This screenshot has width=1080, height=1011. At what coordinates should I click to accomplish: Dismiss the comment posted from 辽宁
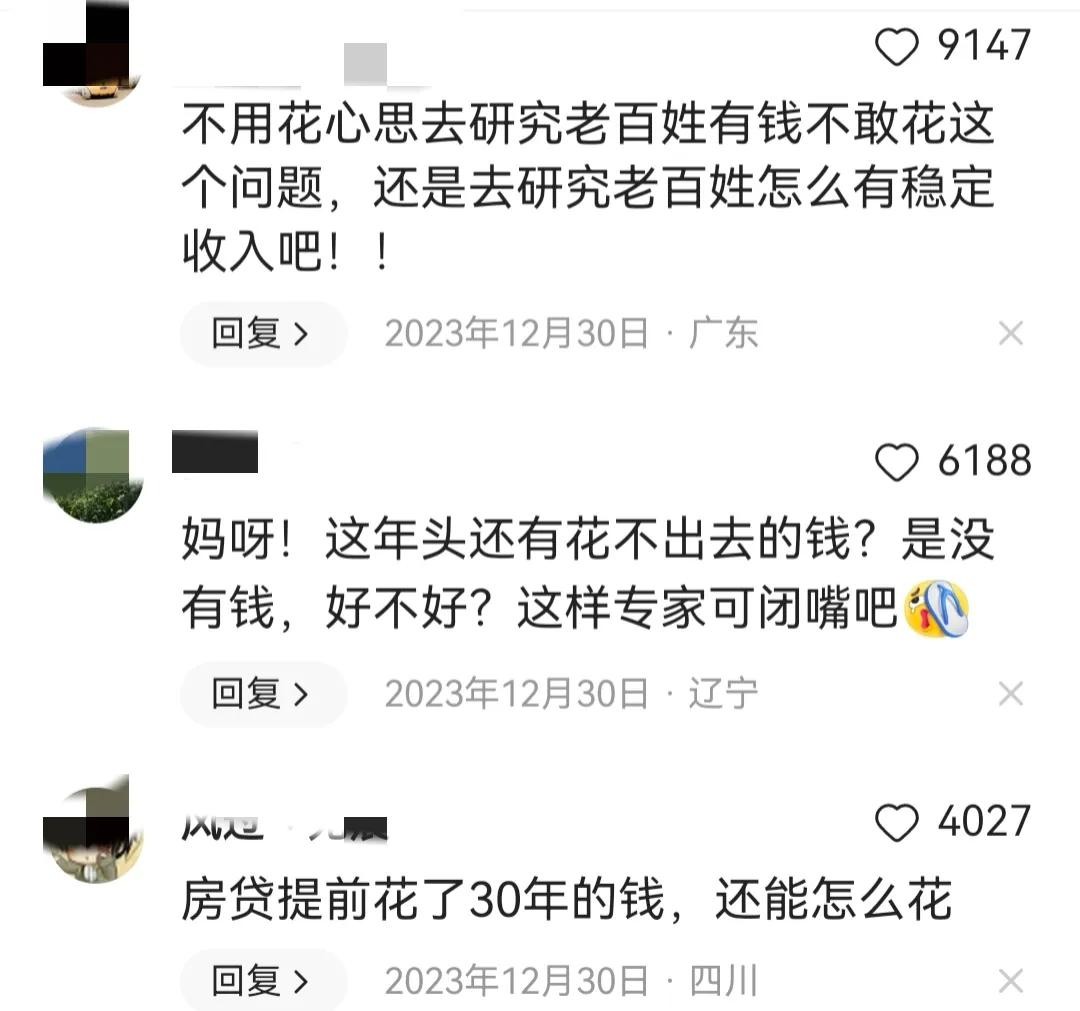click(1011, 694)
